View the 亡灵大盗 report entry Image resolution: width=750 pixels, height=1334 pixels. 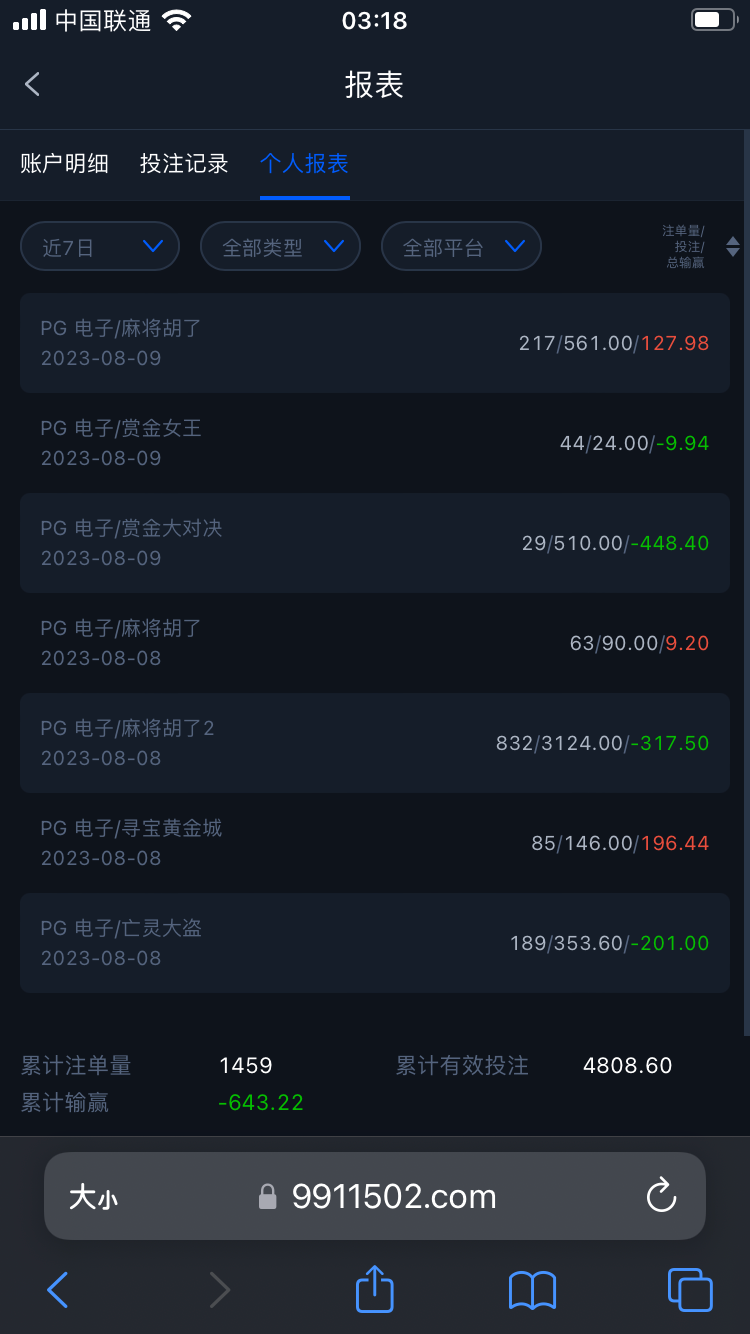[374, 943]
